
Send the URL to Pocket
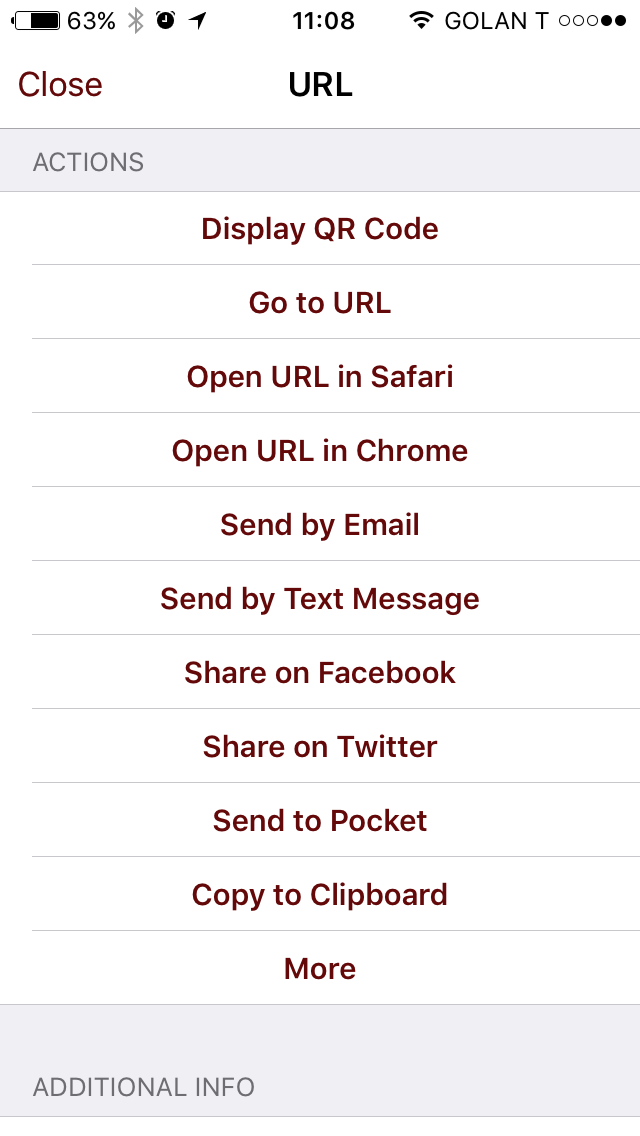click(320, 821)
